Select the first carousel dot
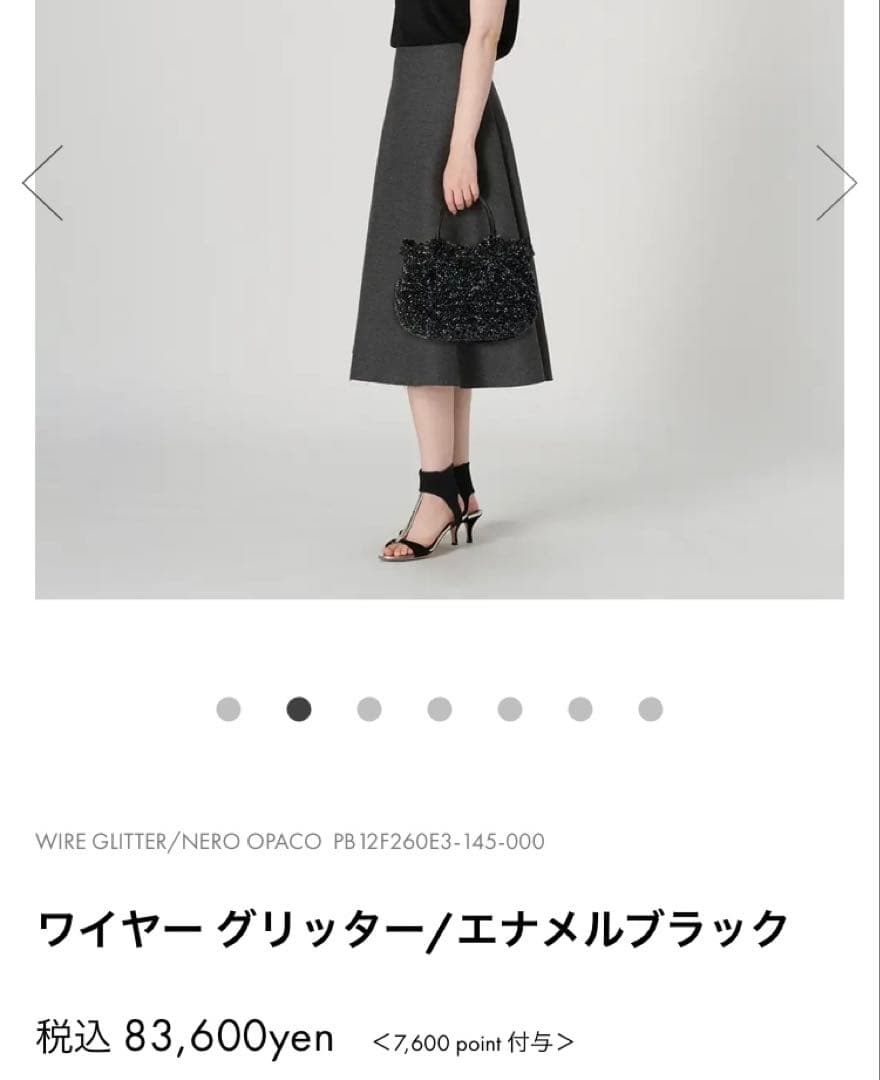The width and height of the screenshot is (880, 1080). [230, 709]
